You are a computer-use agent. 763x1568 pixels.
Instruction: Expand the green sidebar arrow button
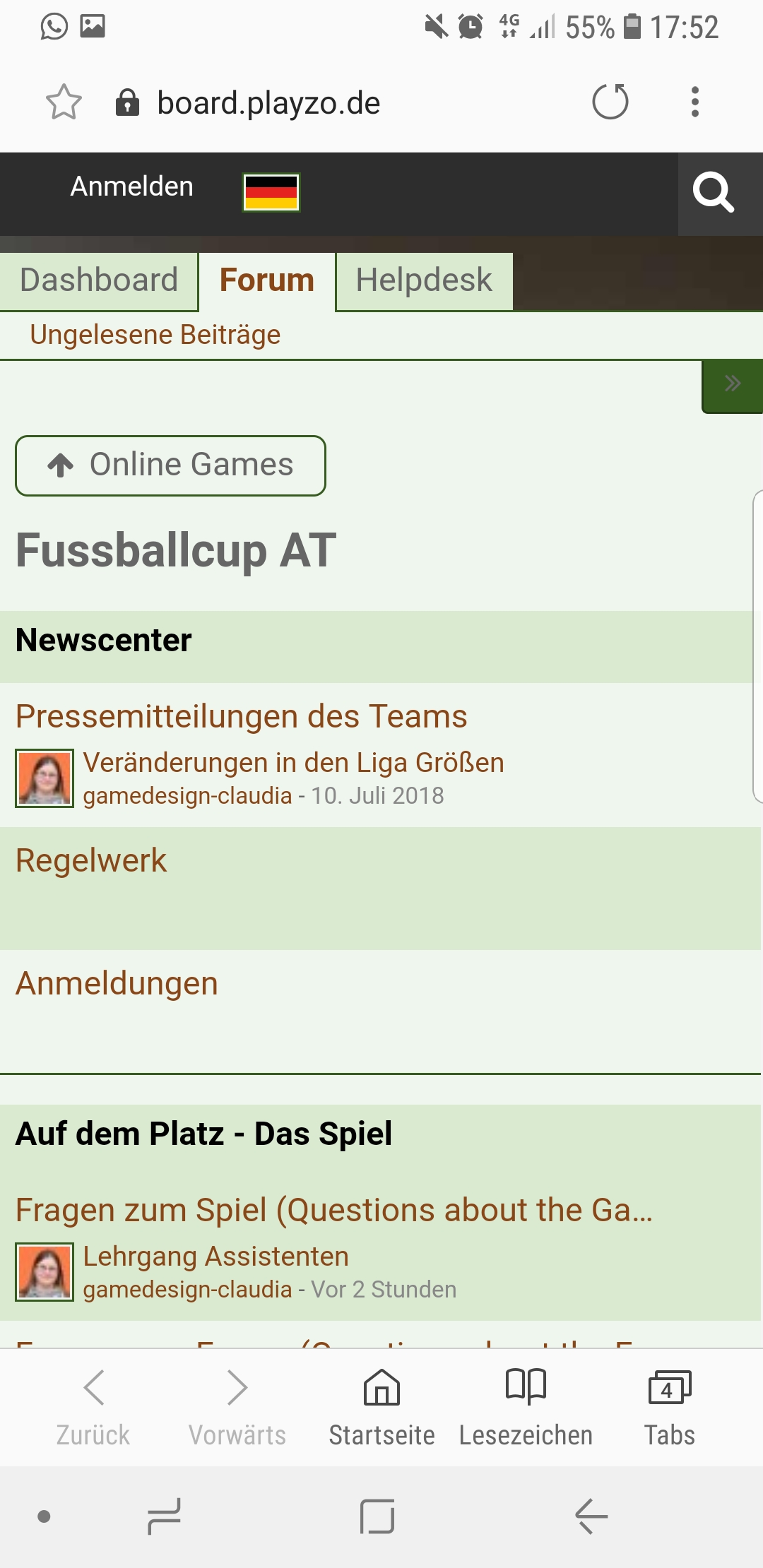click(x=732, y=385)
